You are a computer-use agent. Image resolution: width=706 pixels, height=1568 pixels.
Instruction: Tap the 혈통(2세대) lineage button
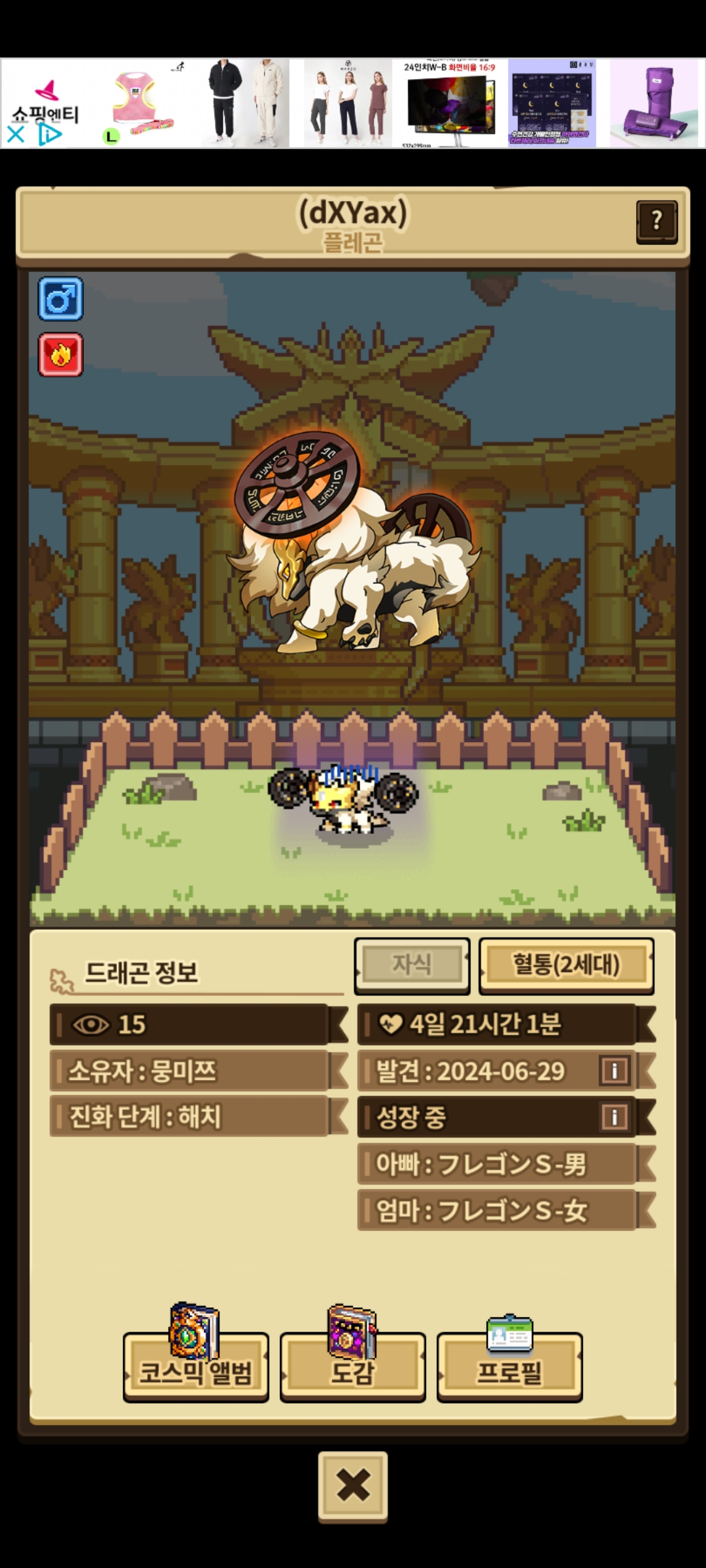coord(566,965)
